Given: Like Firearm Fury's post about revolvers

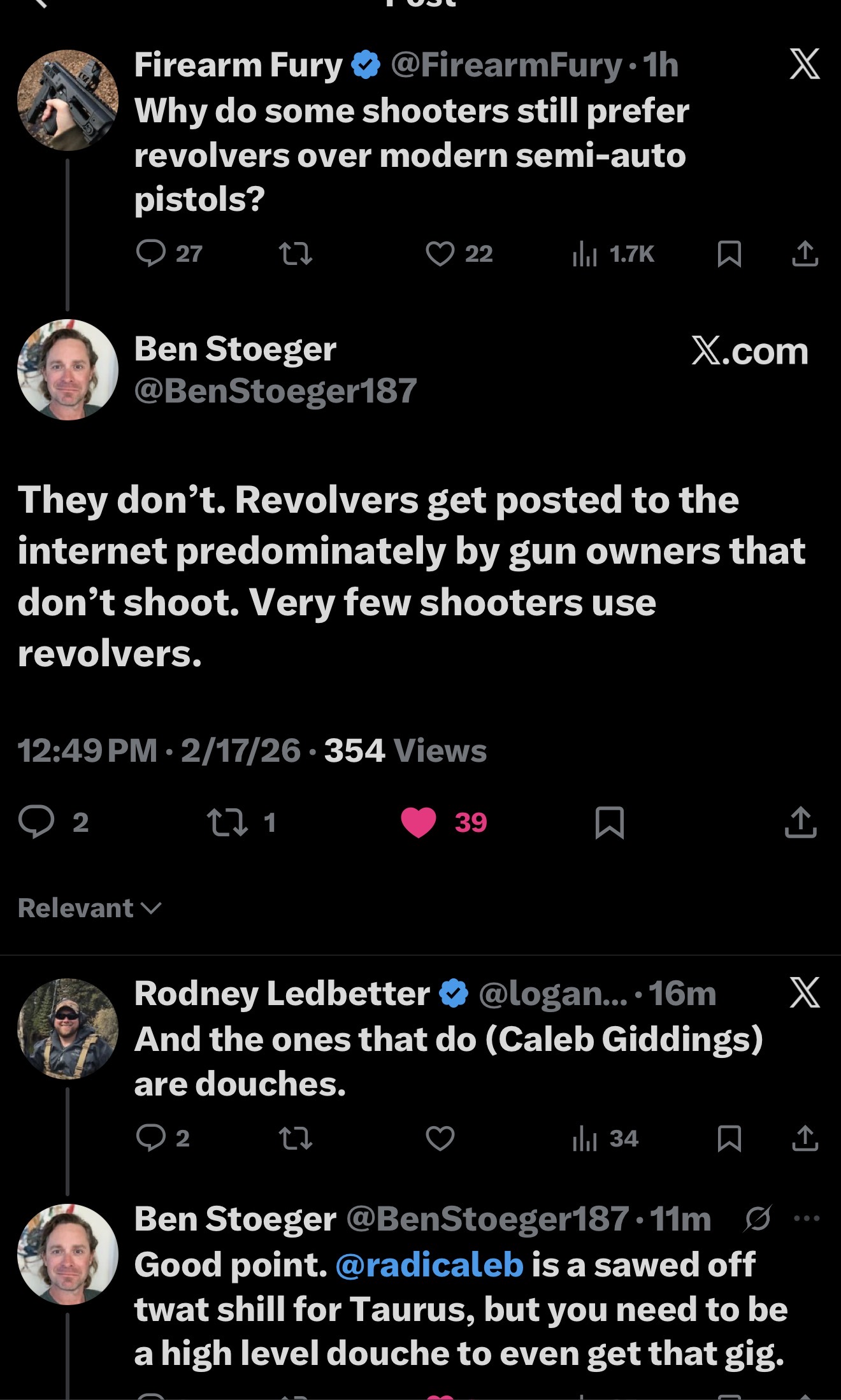Looking at the screenshot, I should click(440, 254).
